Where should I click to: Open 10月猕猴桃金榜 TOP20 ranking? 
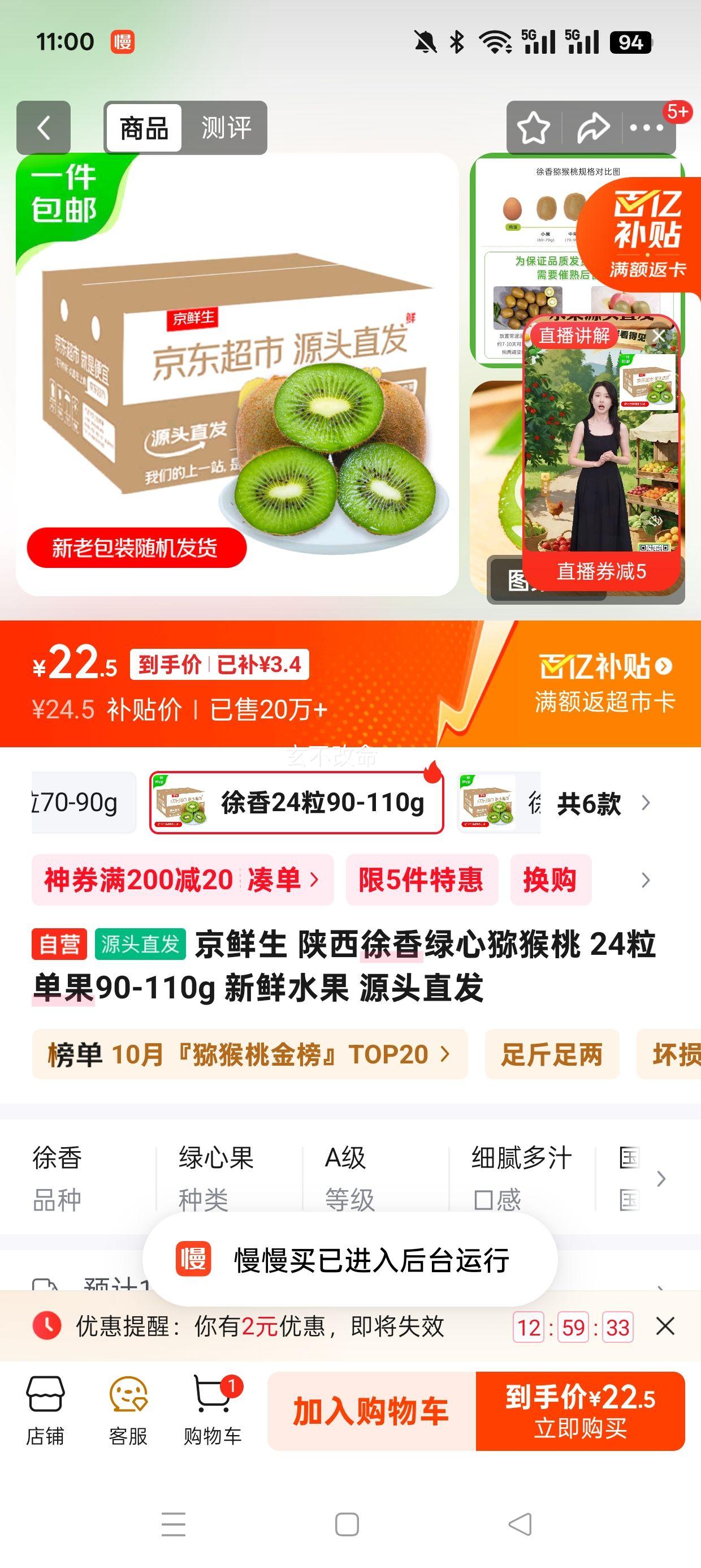[249, 1054]
